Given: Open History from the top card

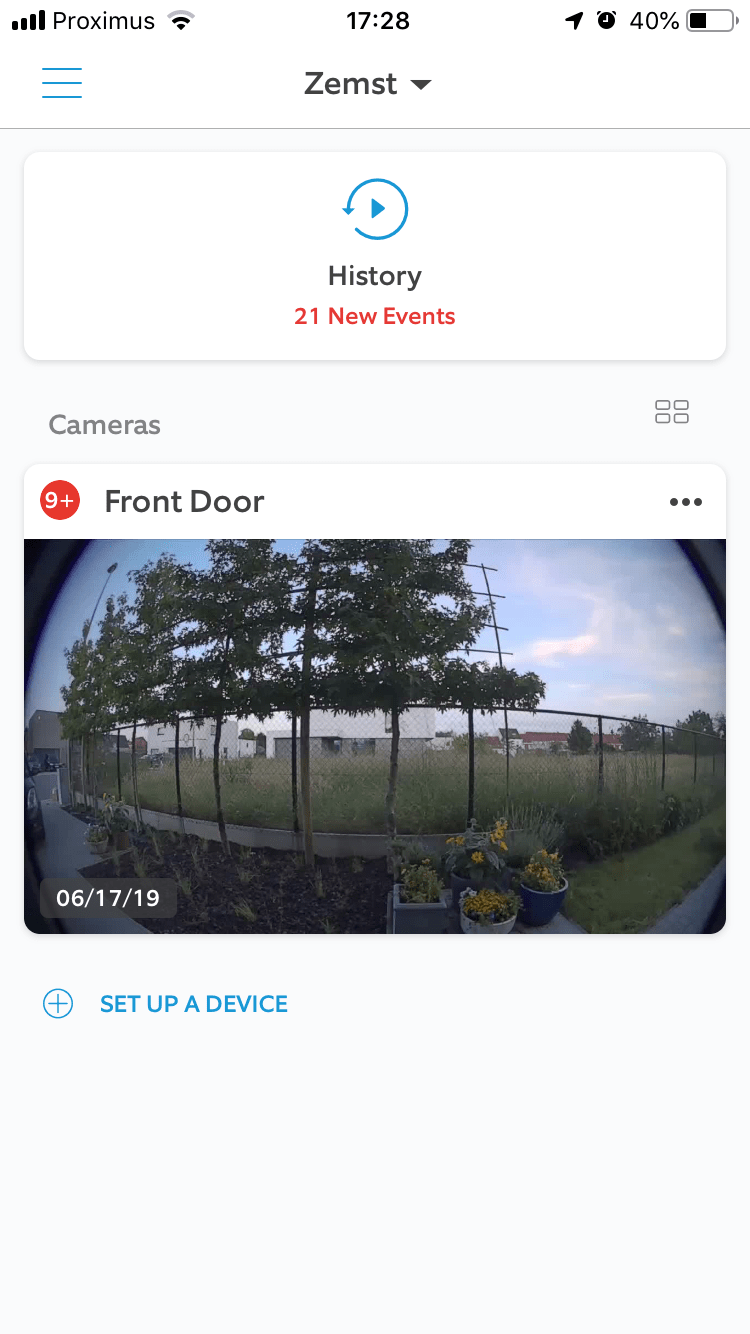Looking at the screenshot, I should point(375,275).
